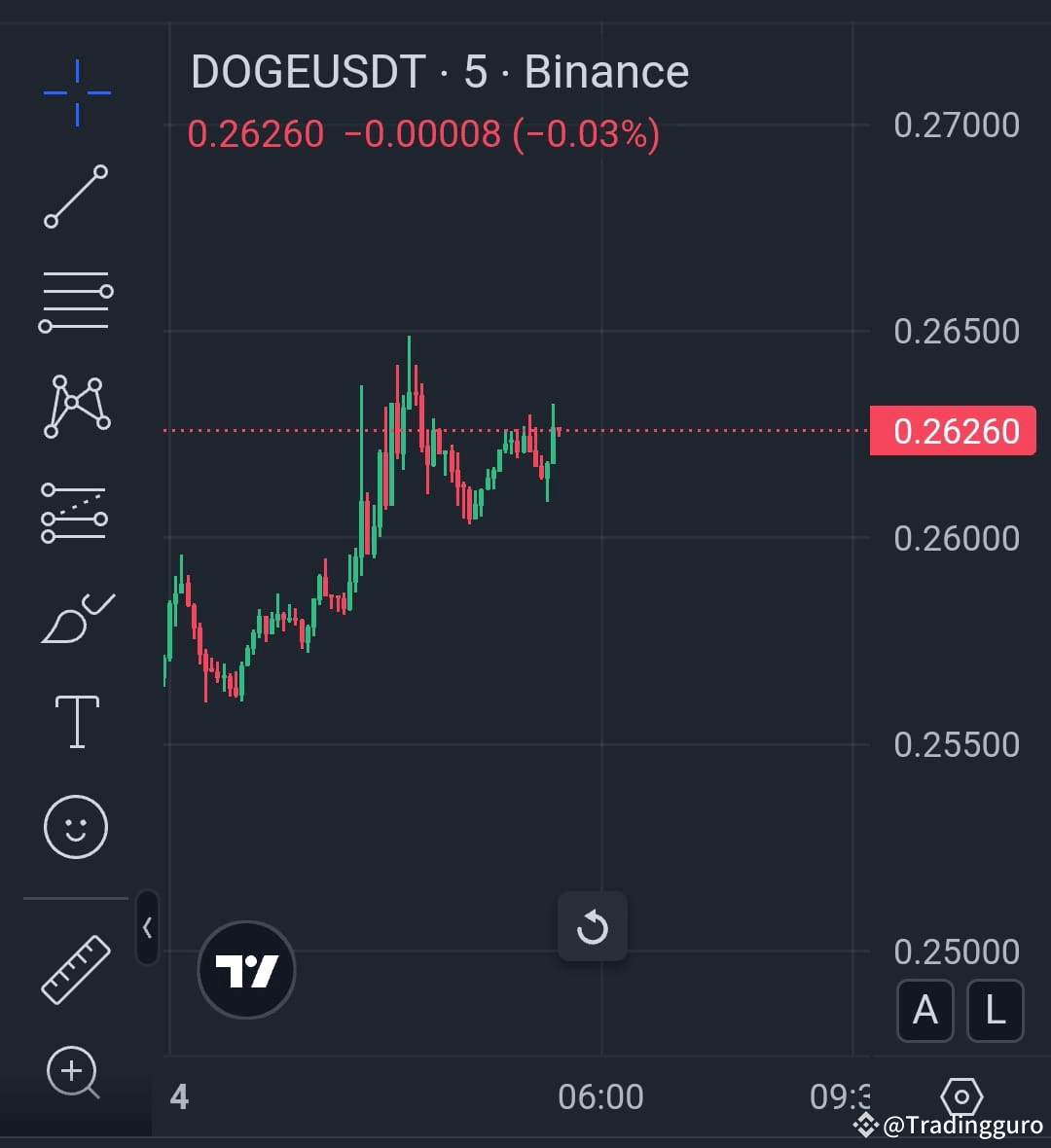
Task: Open chart settings via the gear icon
Action: pos(961,1096)
